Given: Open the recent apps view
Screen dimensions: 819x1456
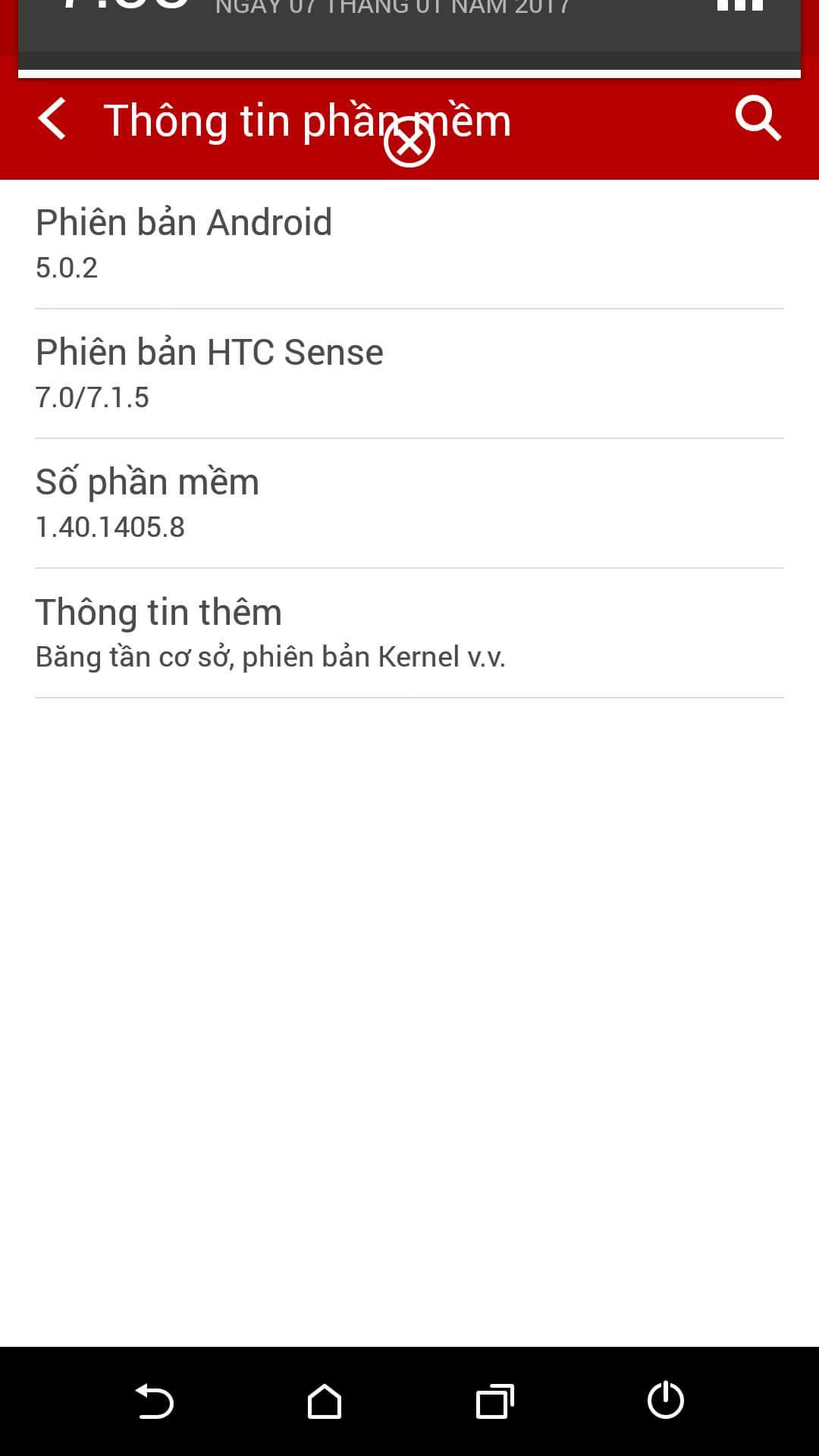Looking at the screenshot, I should click(494, 1401).
